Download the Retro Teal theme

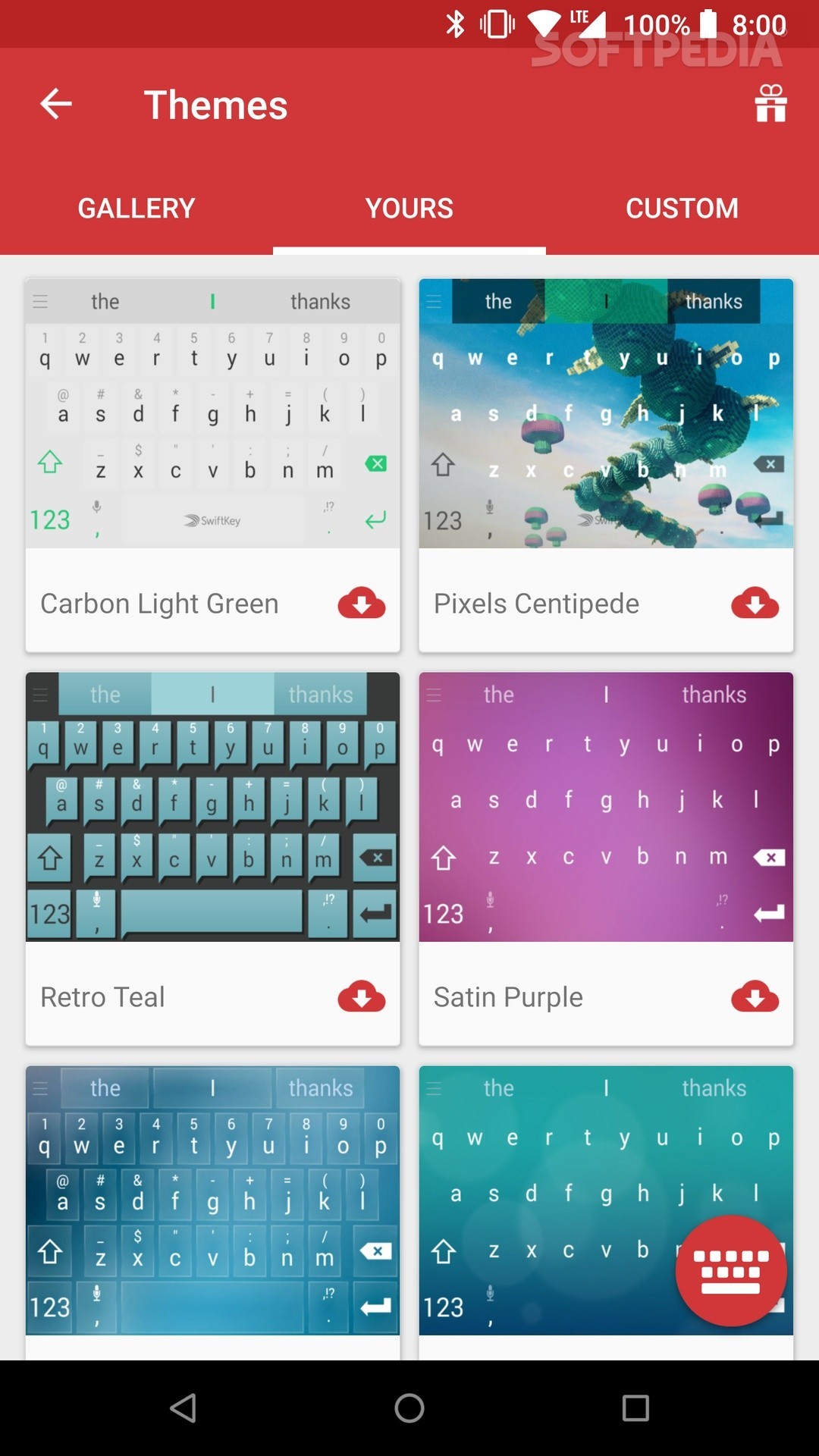tap(362, 997)
